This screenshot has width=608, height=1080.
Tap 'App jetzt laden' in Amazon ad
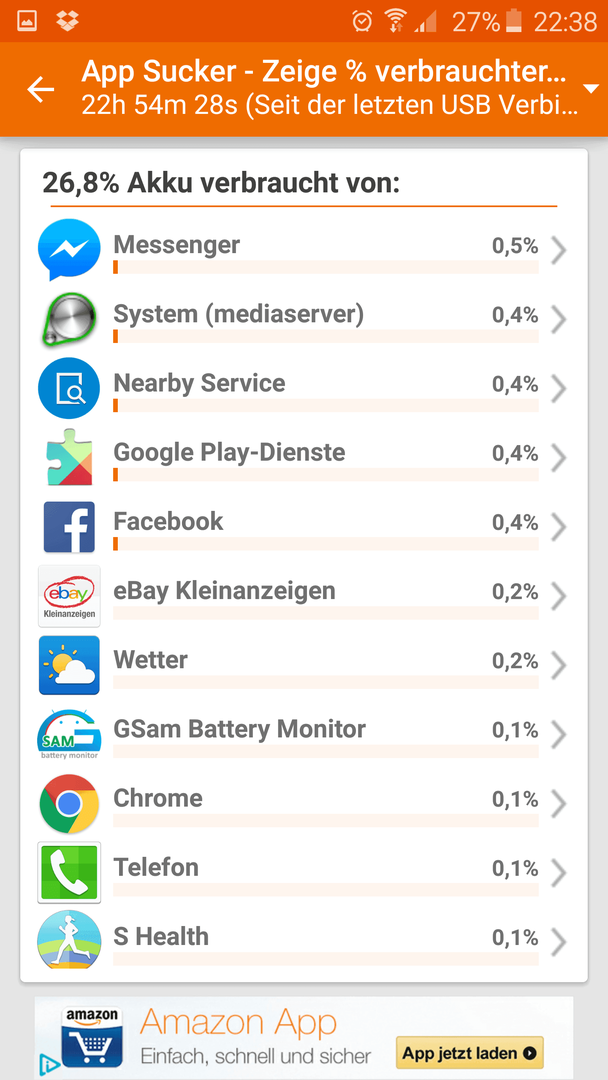click(x=470, y=1052)
